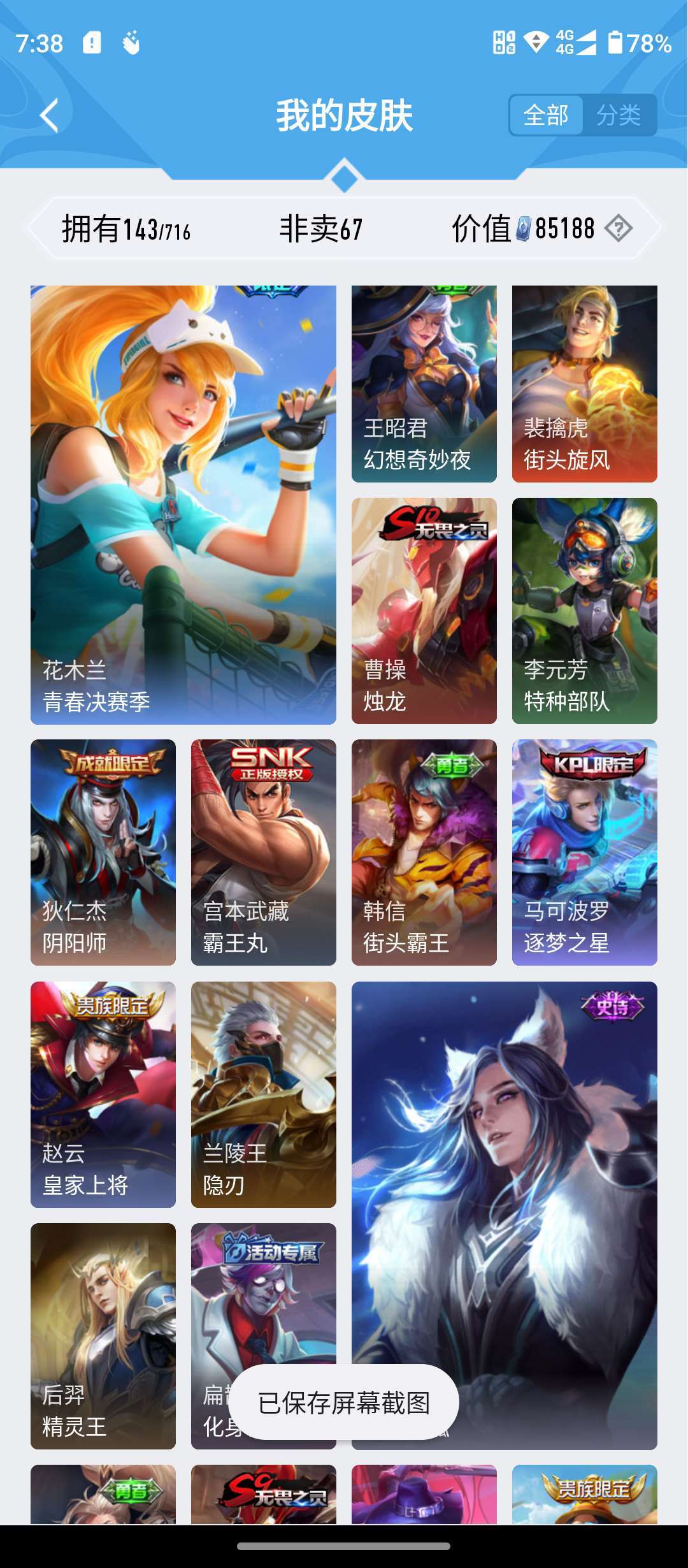The width and height of the screenshot is (688, 1568).
Task: Open 裴擒虎 街头旋风 skin
Action: [x=584, y=384]
